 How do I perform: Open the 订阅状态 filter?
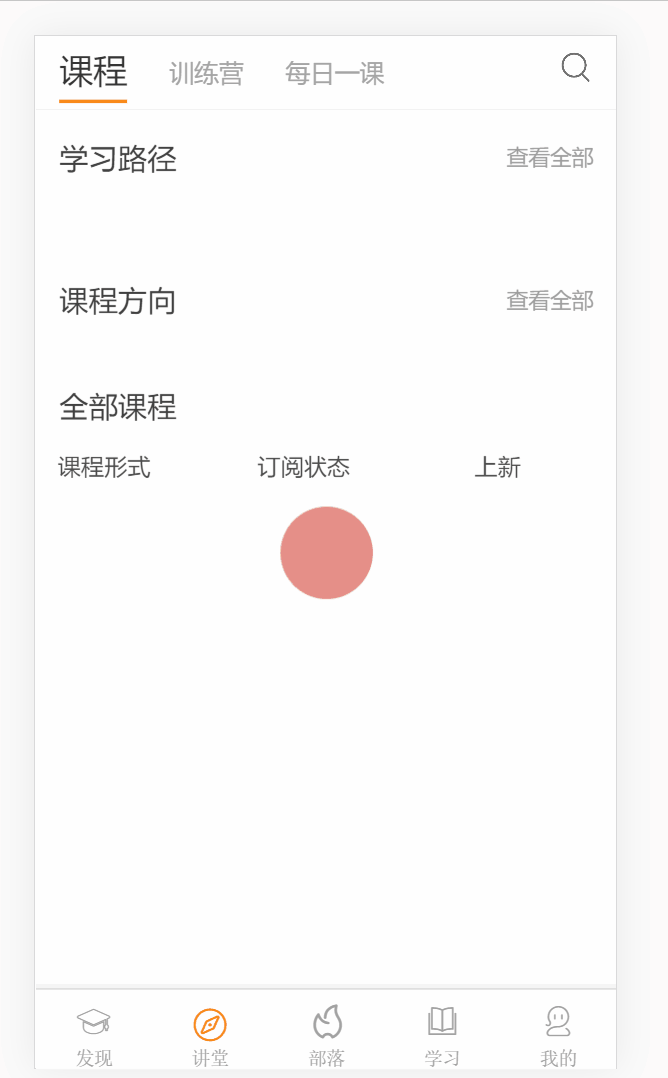tap(304, 468)
